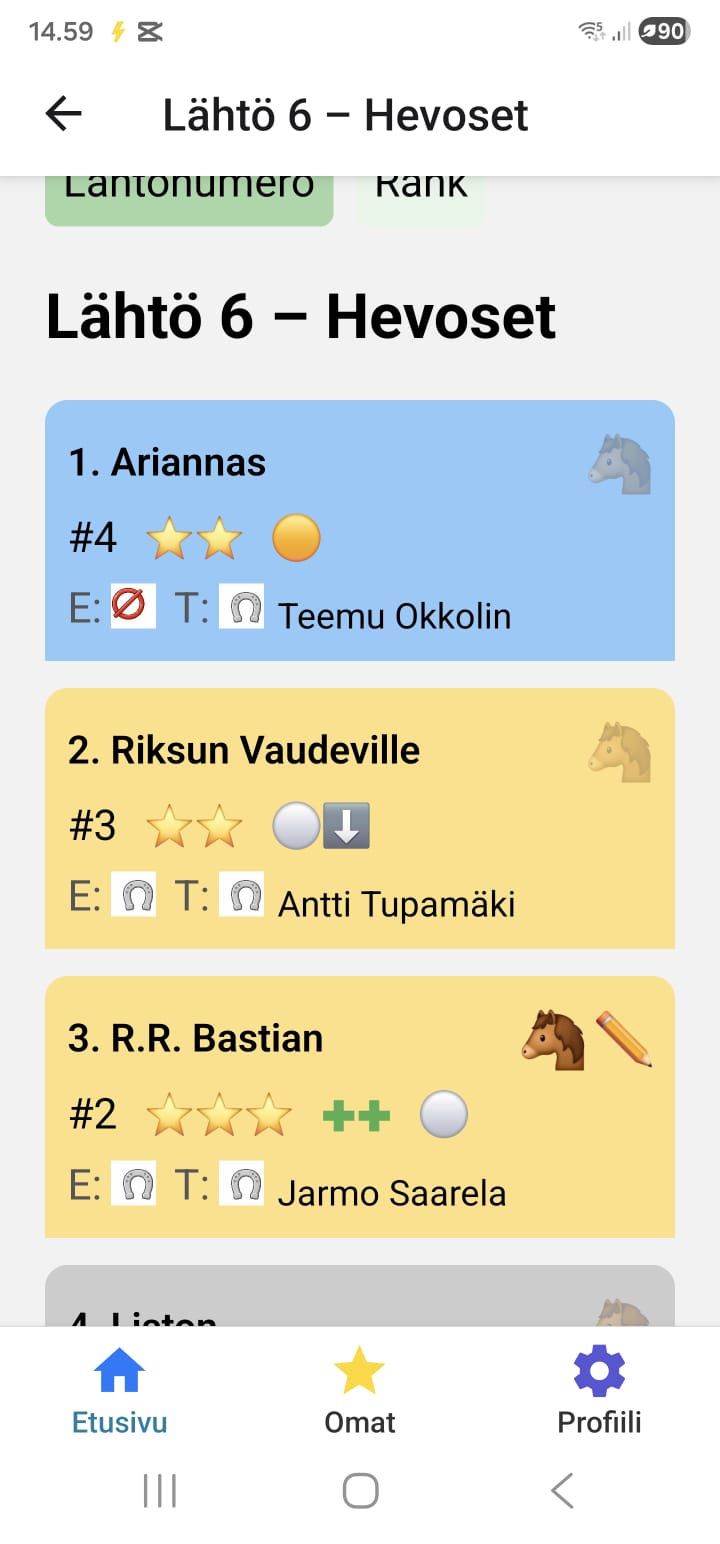Open the Profiili tab
Screen dimensions: 720x1544
pyautogui.click(x=599, y=1391)
